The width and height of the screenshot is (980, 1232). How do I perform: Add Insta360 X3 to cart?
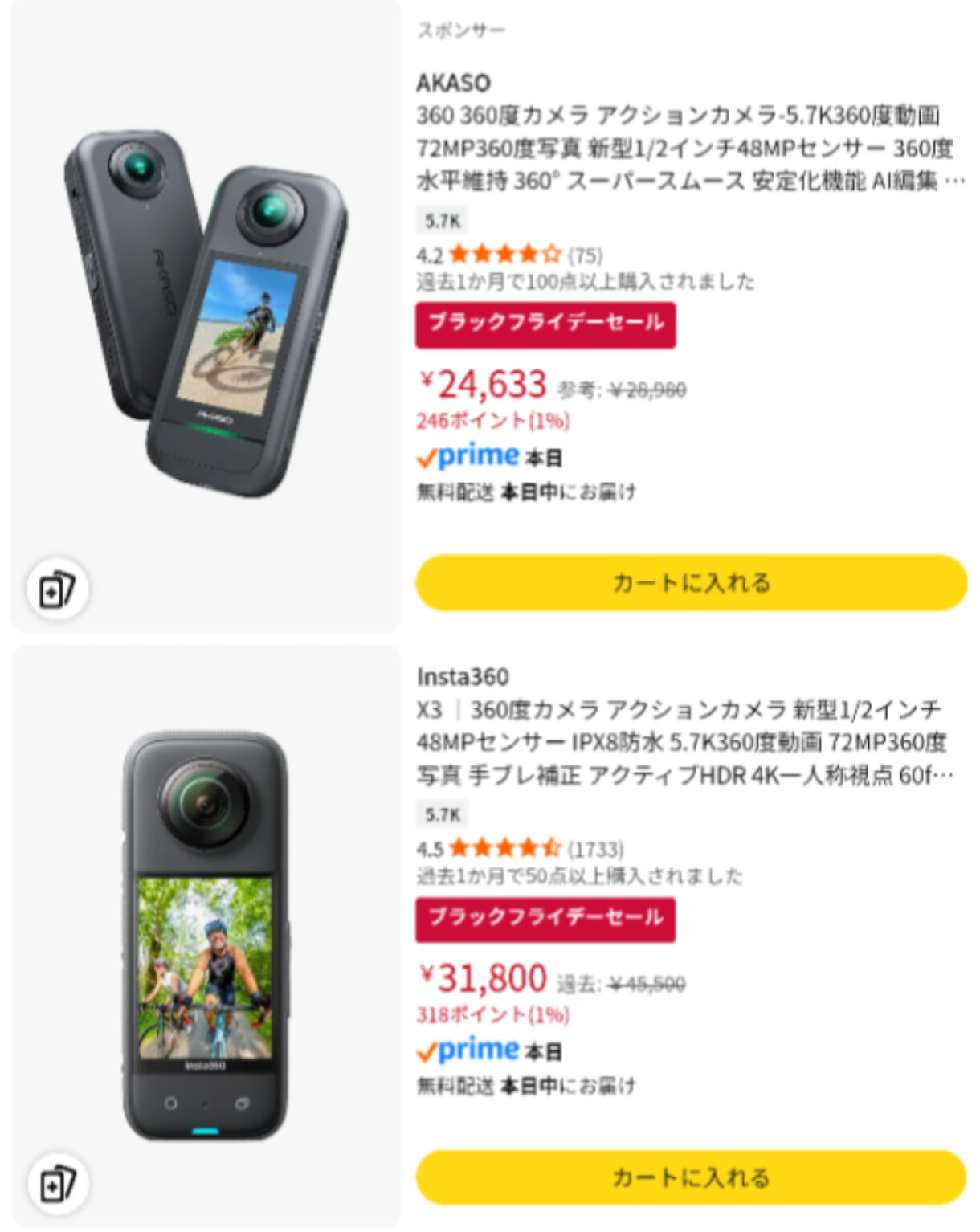(691, 1177)
